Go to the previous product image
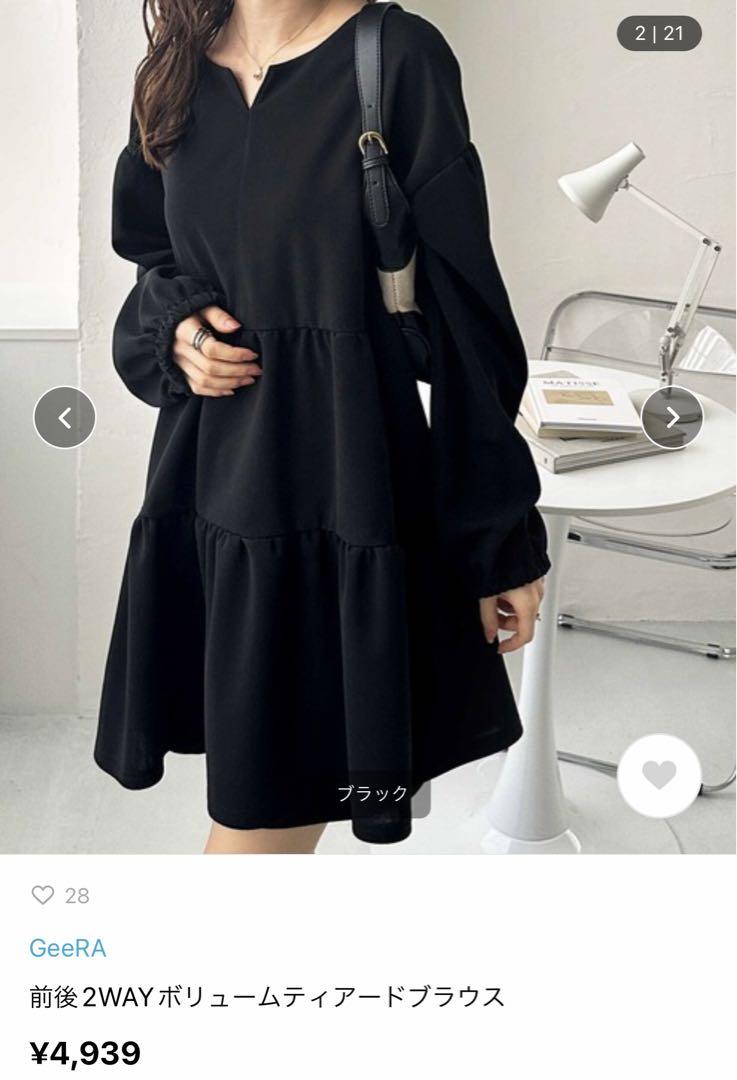Screen dimensions: 737x1080 coord(65,417)
